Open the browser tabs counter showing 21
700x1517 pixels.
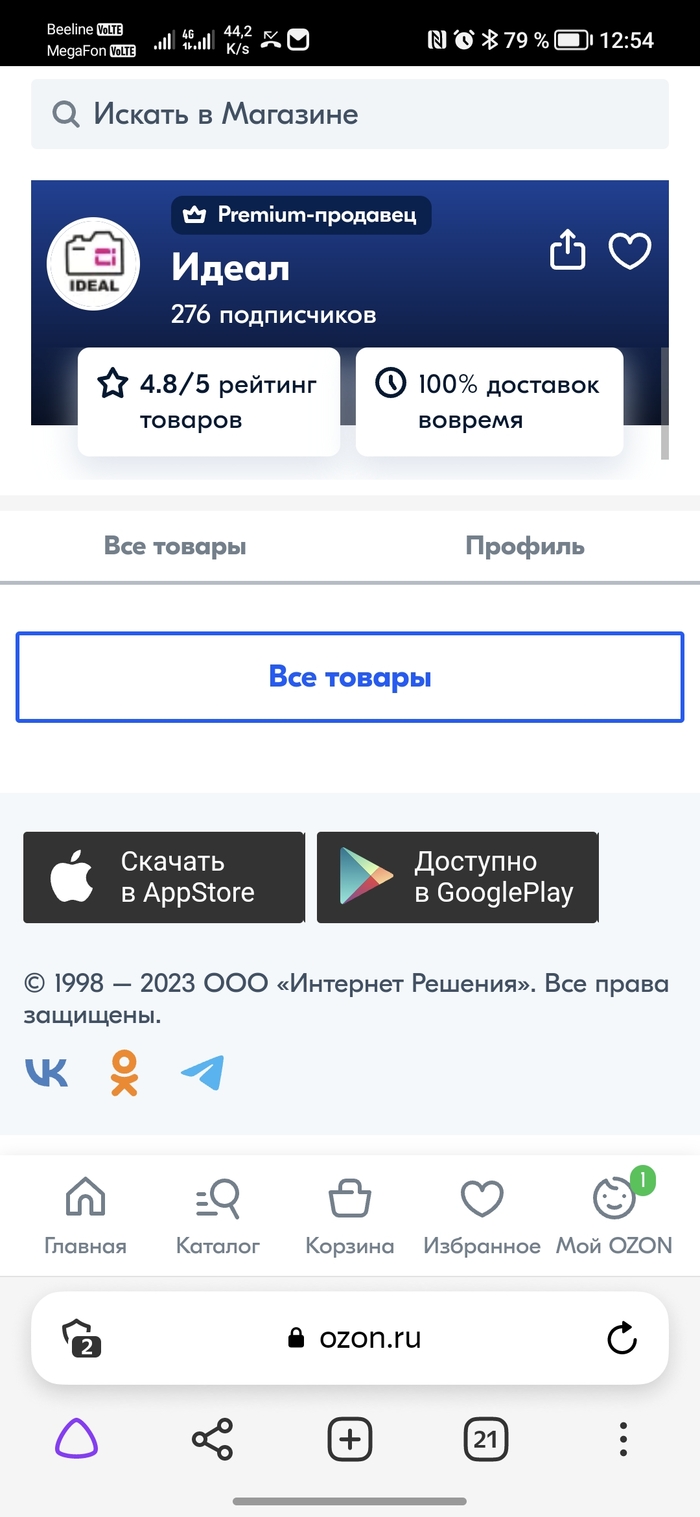pos(486,1440)
